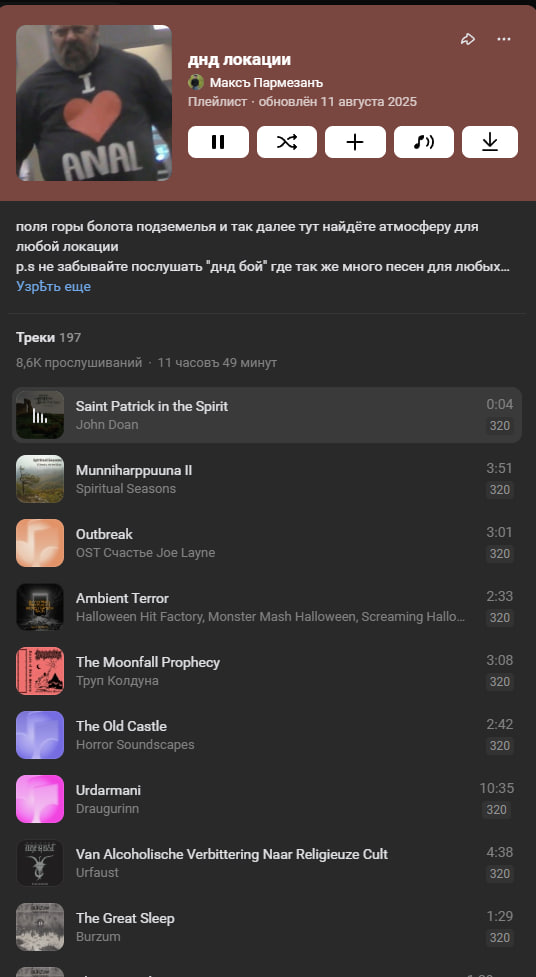Share the playlist via the arrow icon
Image resolution: width=536 pixels, height=977 pixels.
467,39
